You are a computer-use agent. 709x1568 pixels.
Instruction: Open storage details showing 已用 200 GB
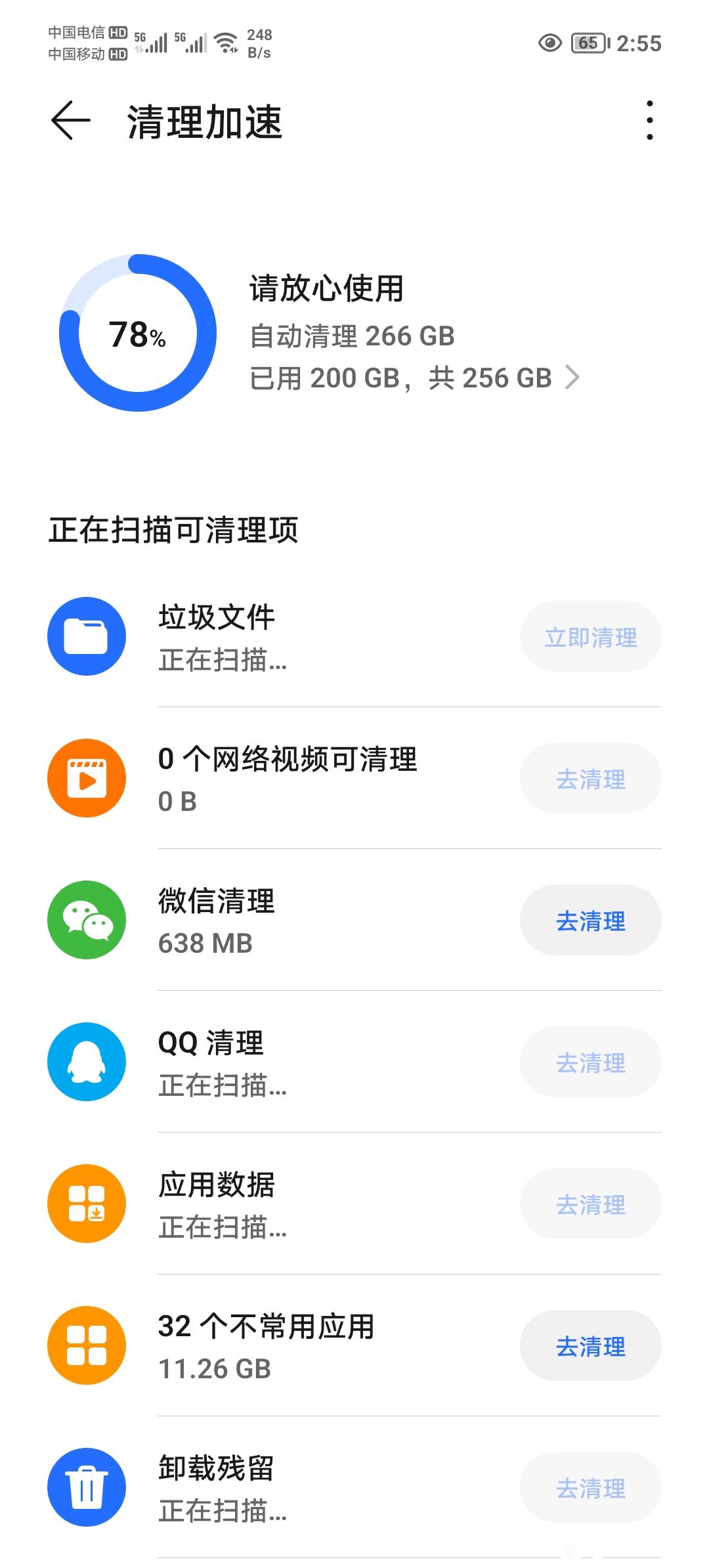click(x=414, y=378)
